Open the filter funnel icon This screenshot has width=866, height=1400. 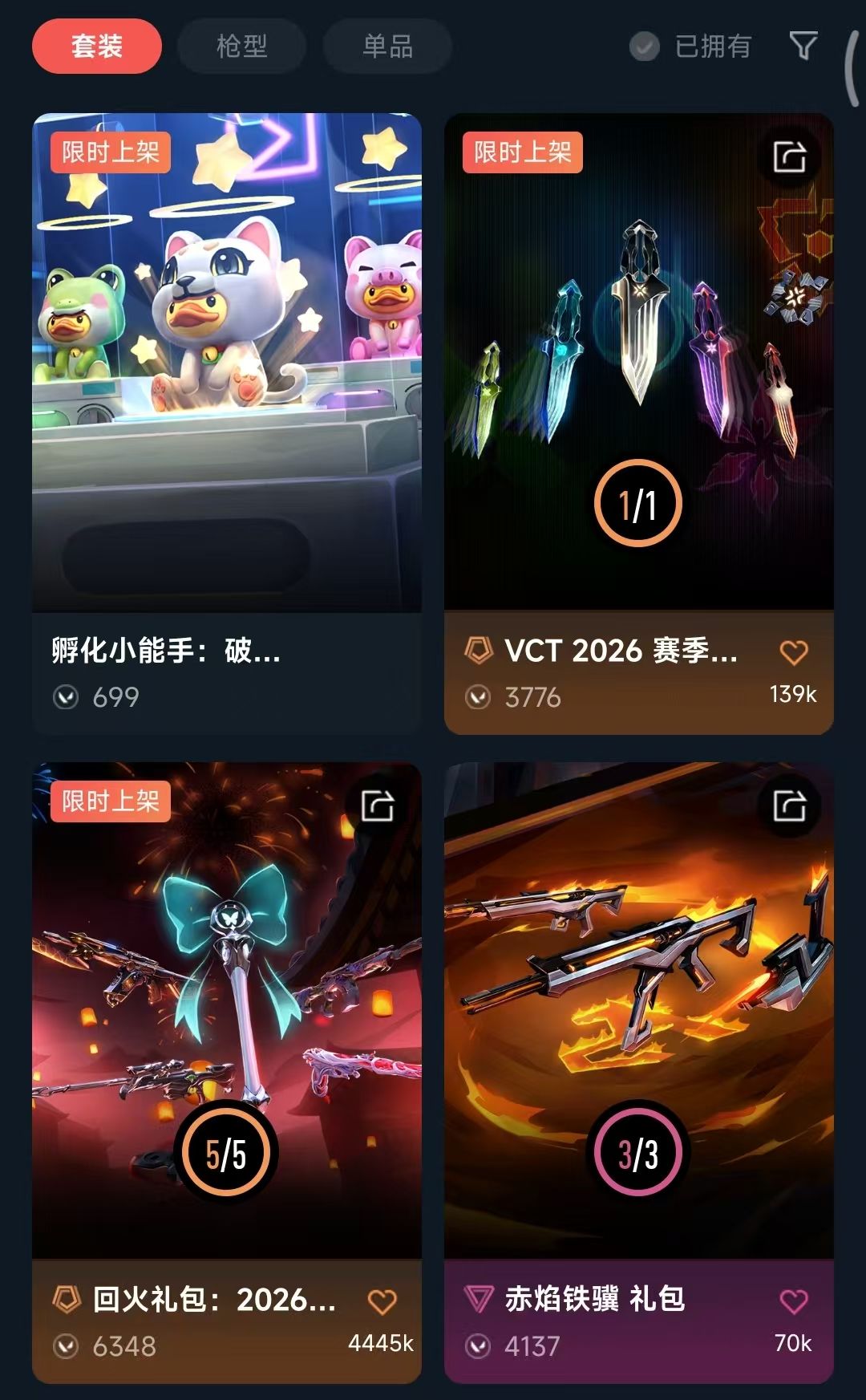point(803,46)
